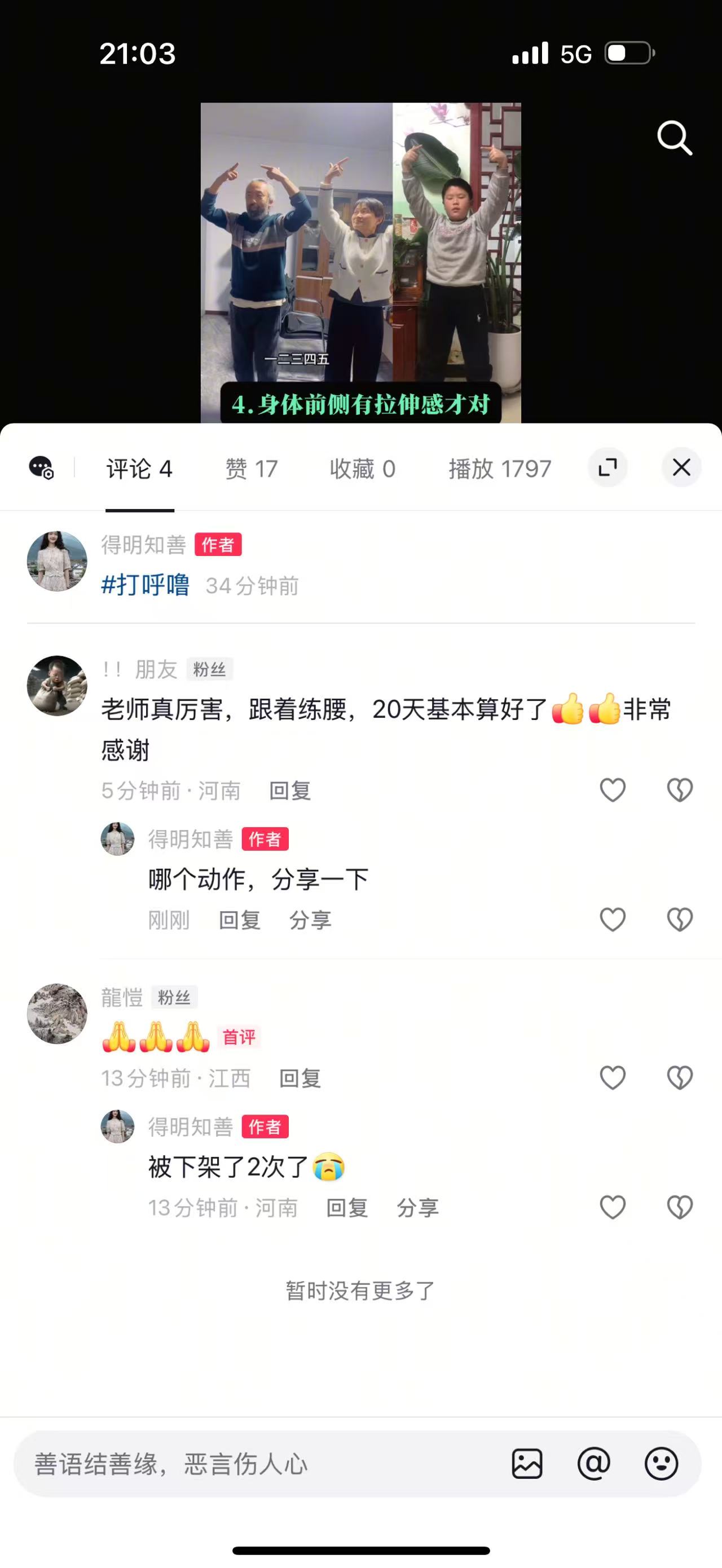
Task: Reply to 朋友's comment about 练腰
Action: pos(290,790)
